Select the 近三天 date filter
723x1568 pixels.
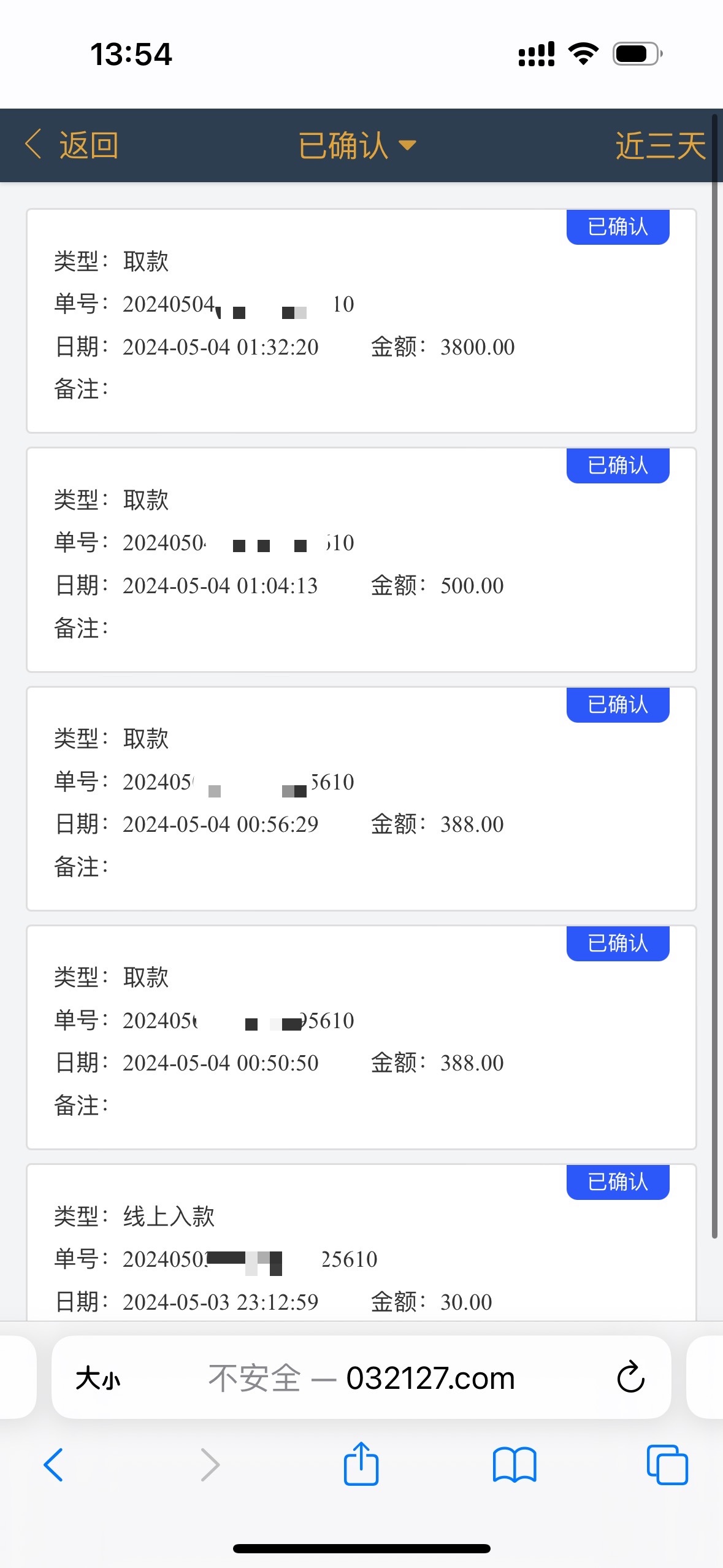click(x=660, y=145)
